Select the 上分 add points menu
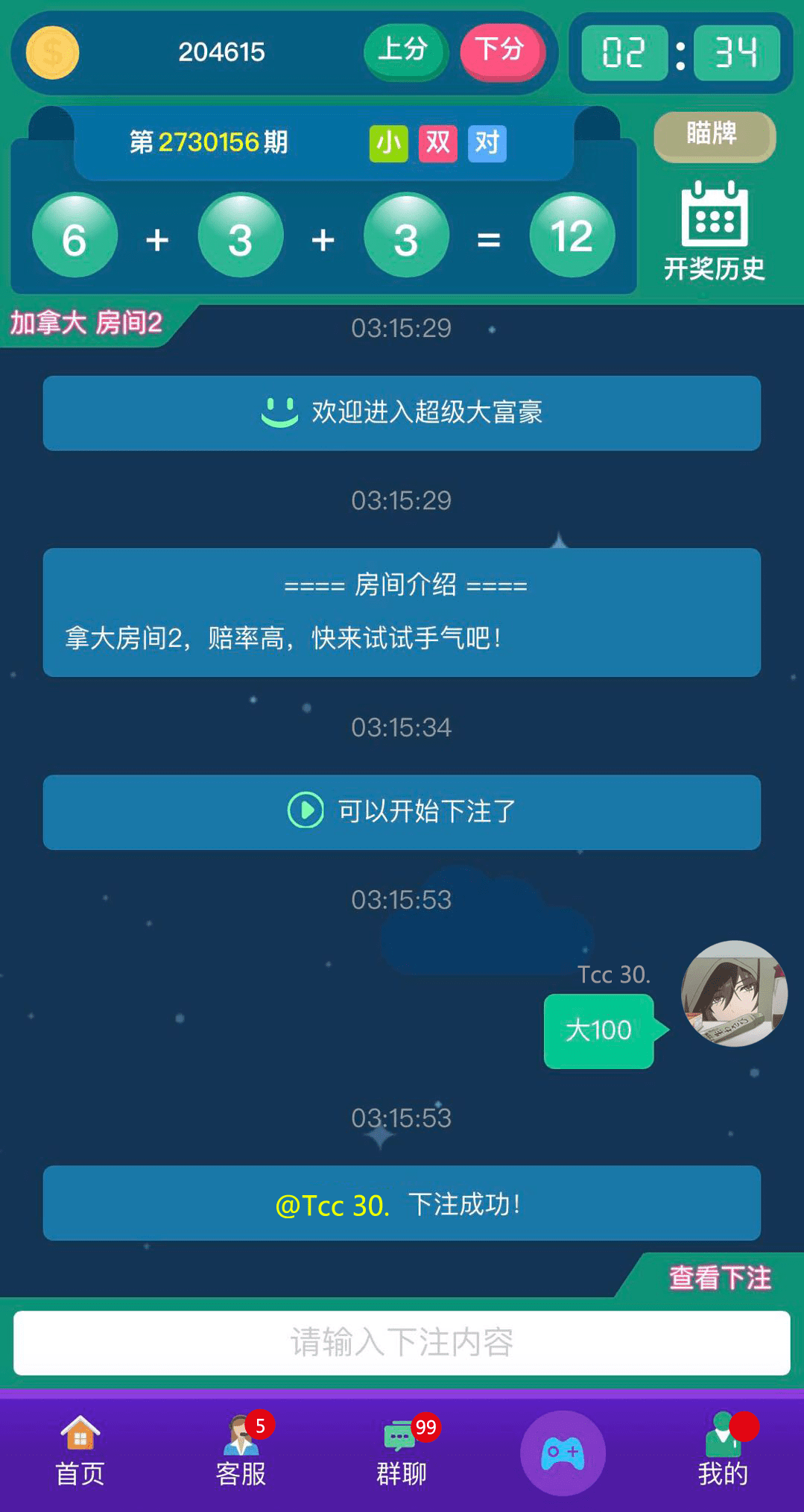804x1512 pixels. (x=405, y=52)
